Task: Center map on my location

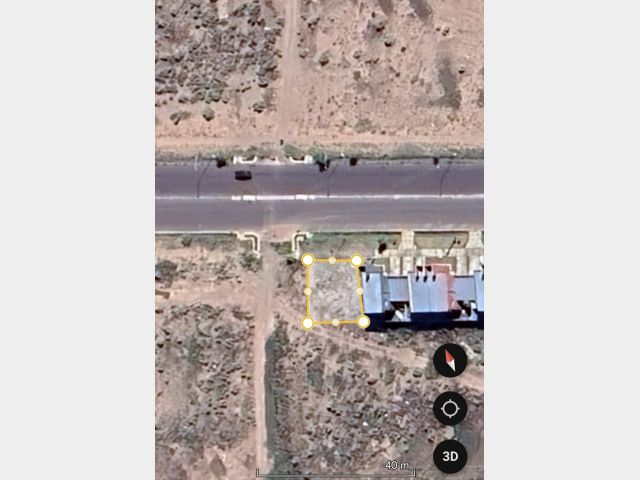Action: coord(450,408)
